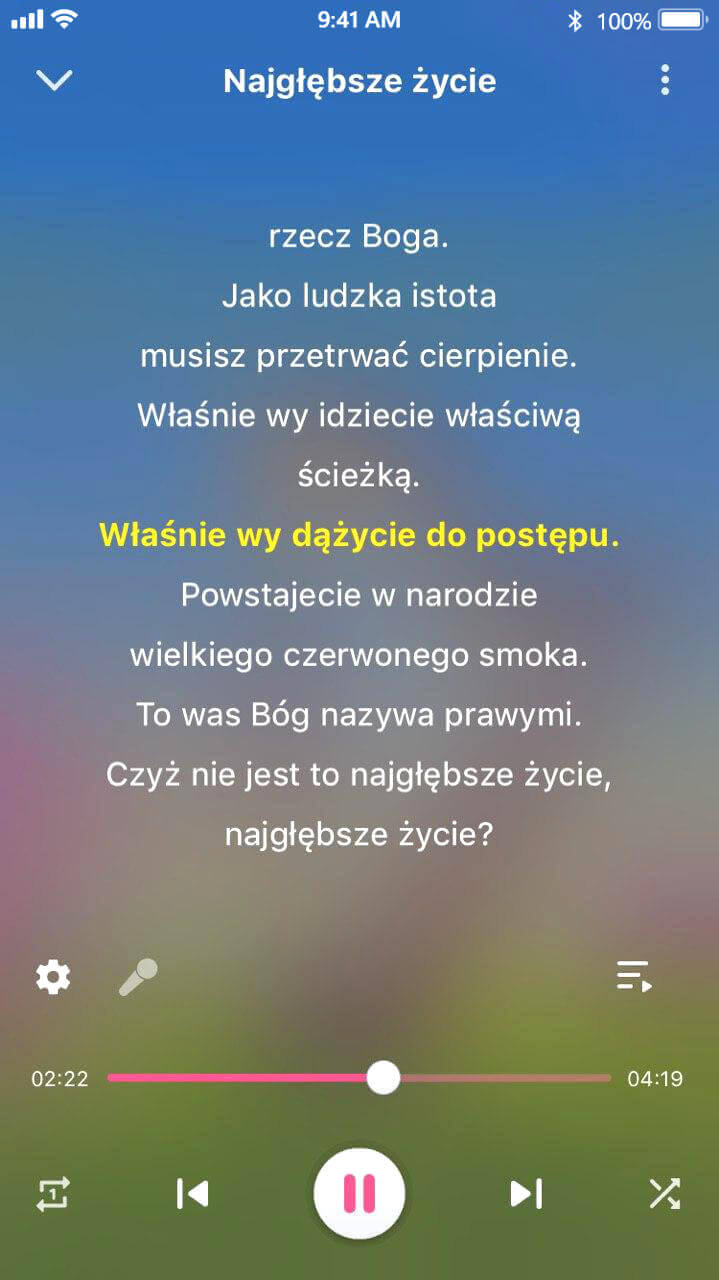Open the play queue list
Image resolution: width=719 pixels, height=1280 pixels.
click(634, 976)
